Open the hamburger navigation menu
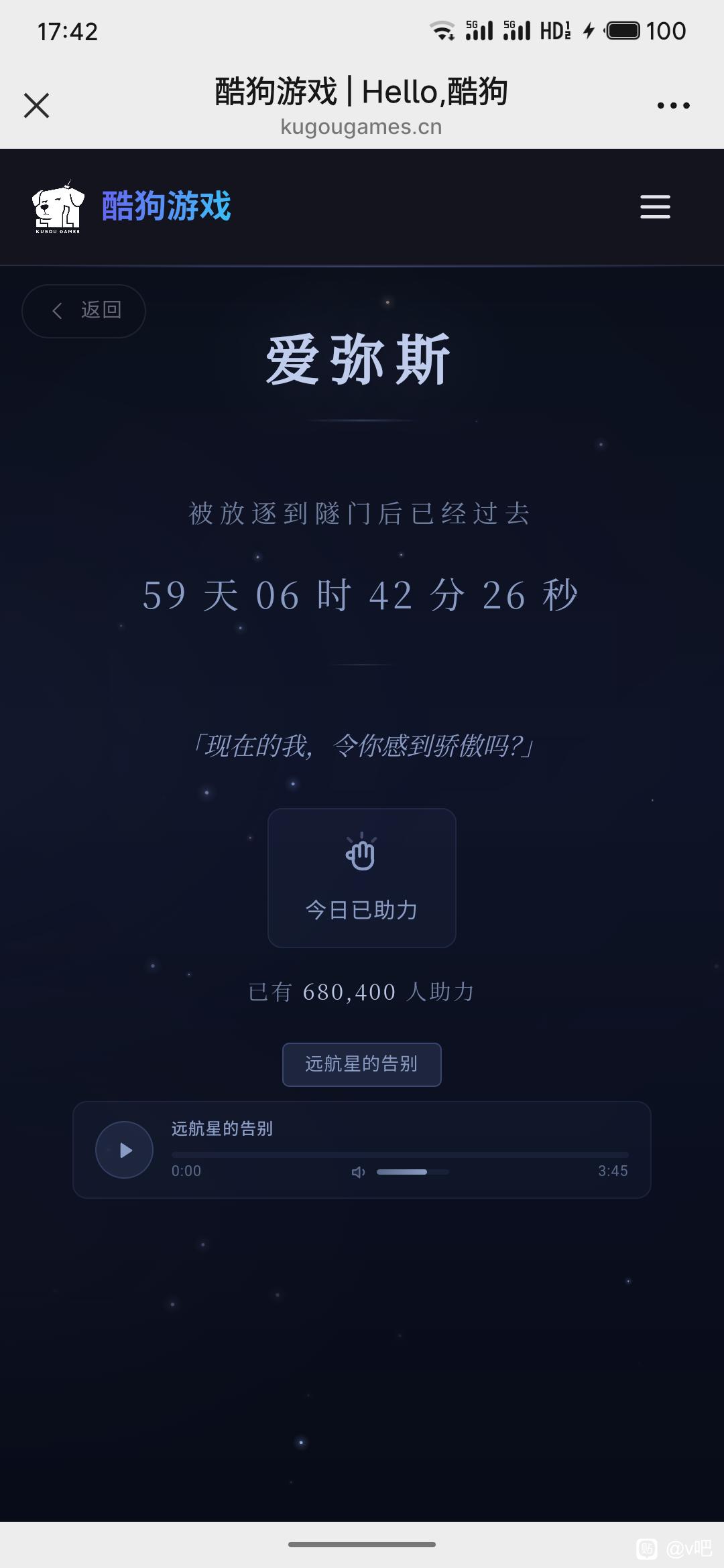724x1568 pixels. [655, 206]
